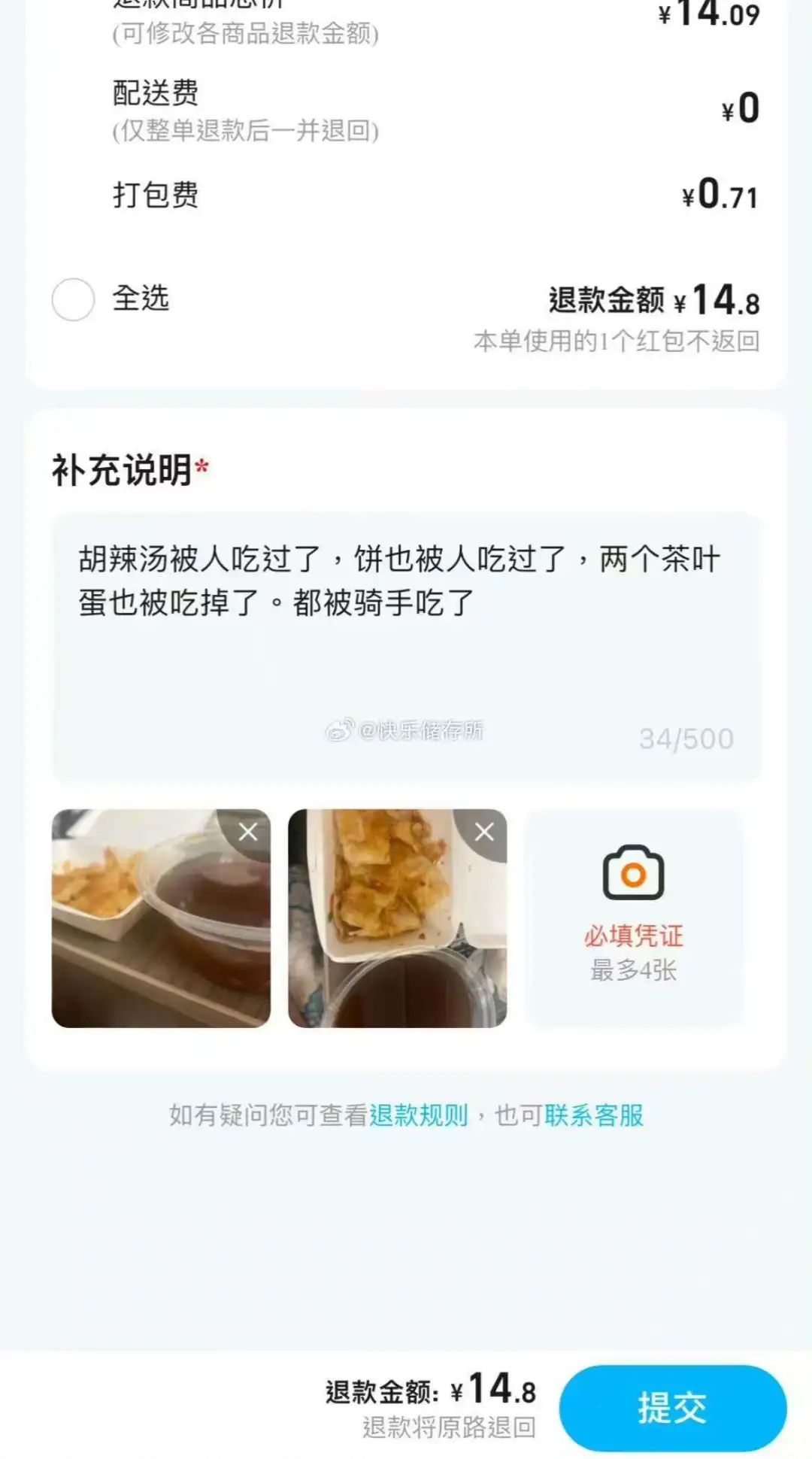
Task: Remove the second uploaded photo
Action: click(x=484, y=832)
